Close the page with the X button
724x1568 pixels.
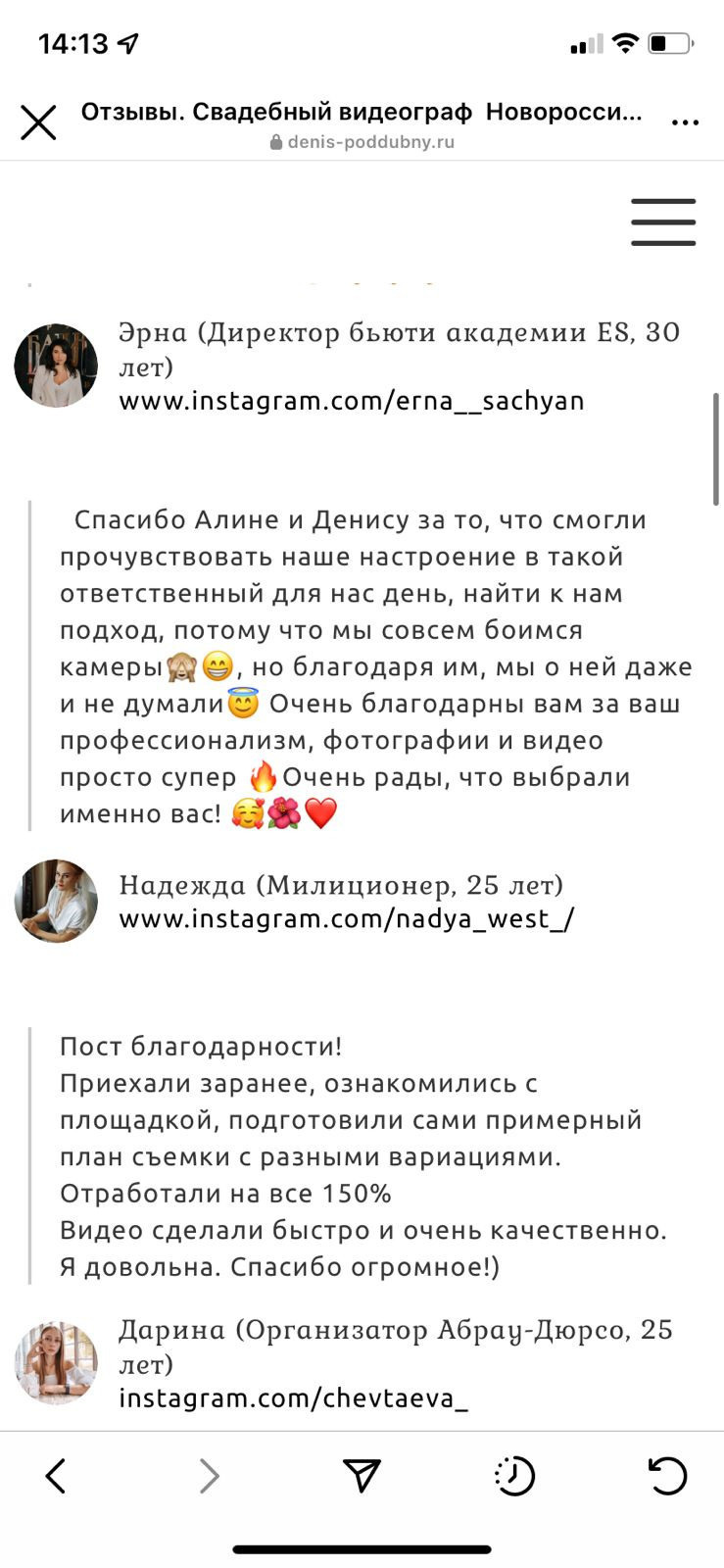38,122
